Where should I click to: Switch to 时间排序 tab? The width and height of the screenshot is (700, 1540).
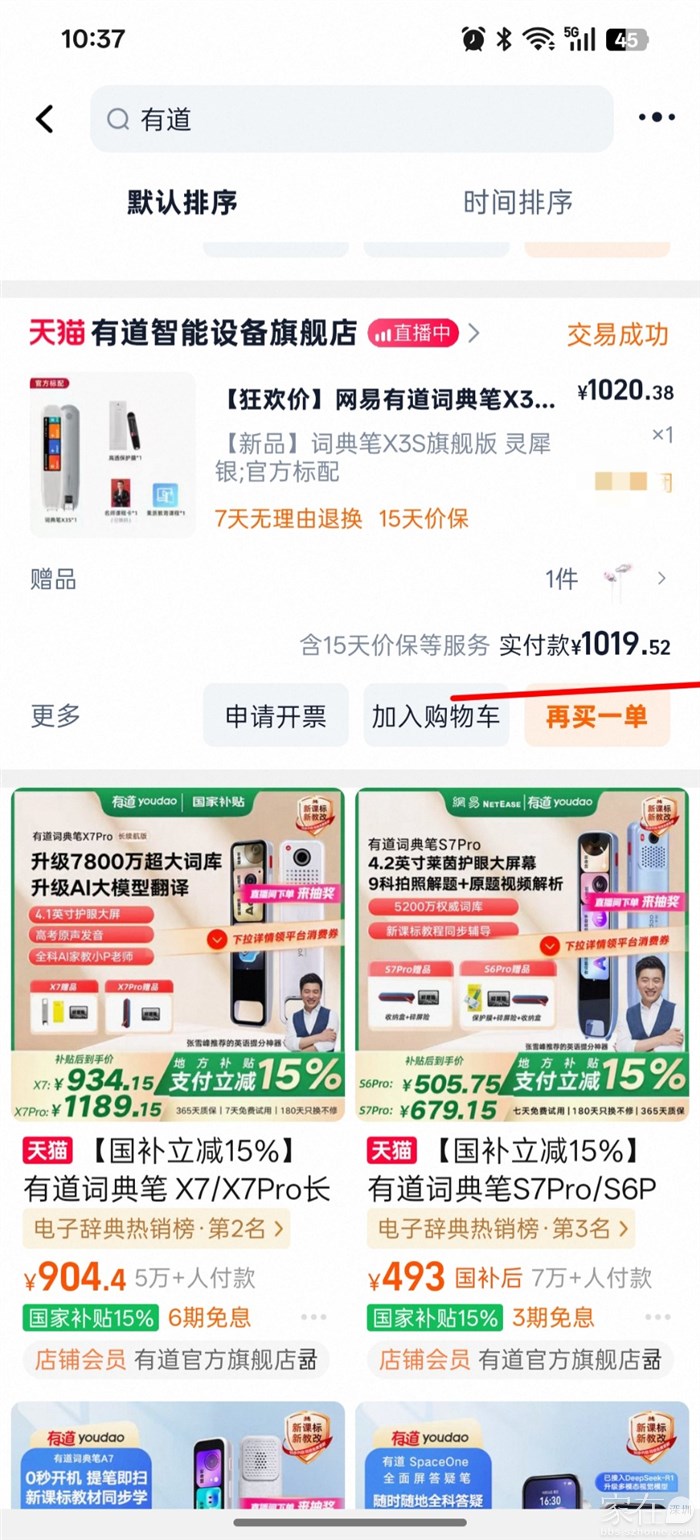click(x=517, y=202)
